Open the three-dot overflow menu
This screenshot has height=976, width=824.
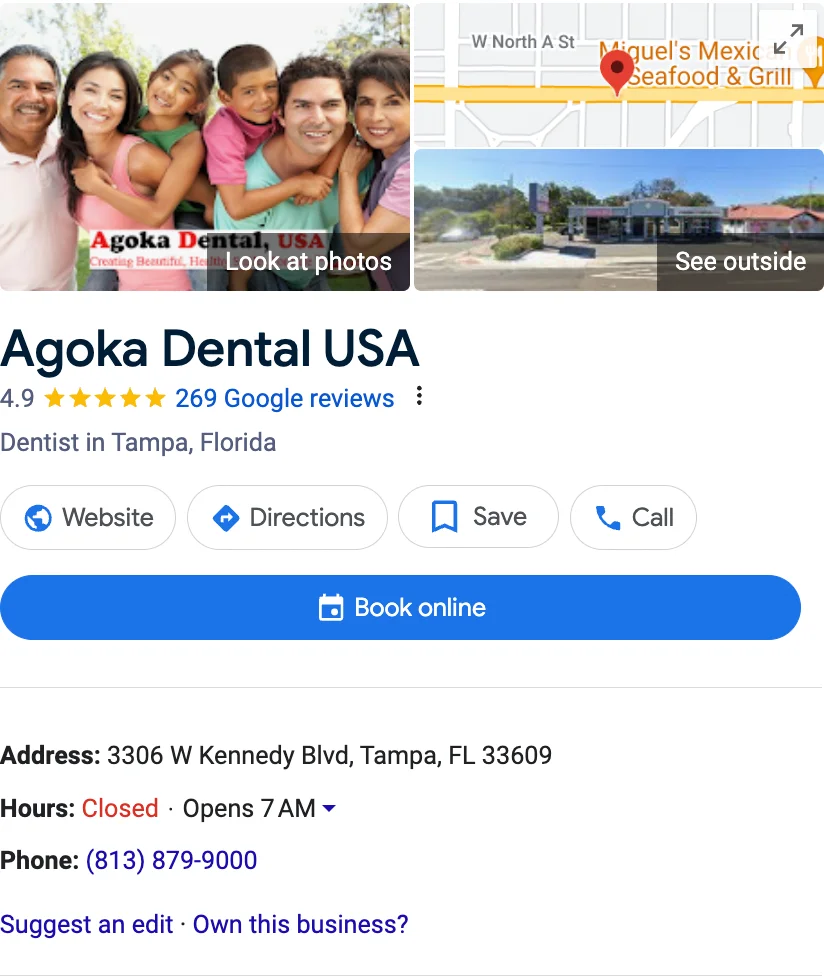click(419, 397)
